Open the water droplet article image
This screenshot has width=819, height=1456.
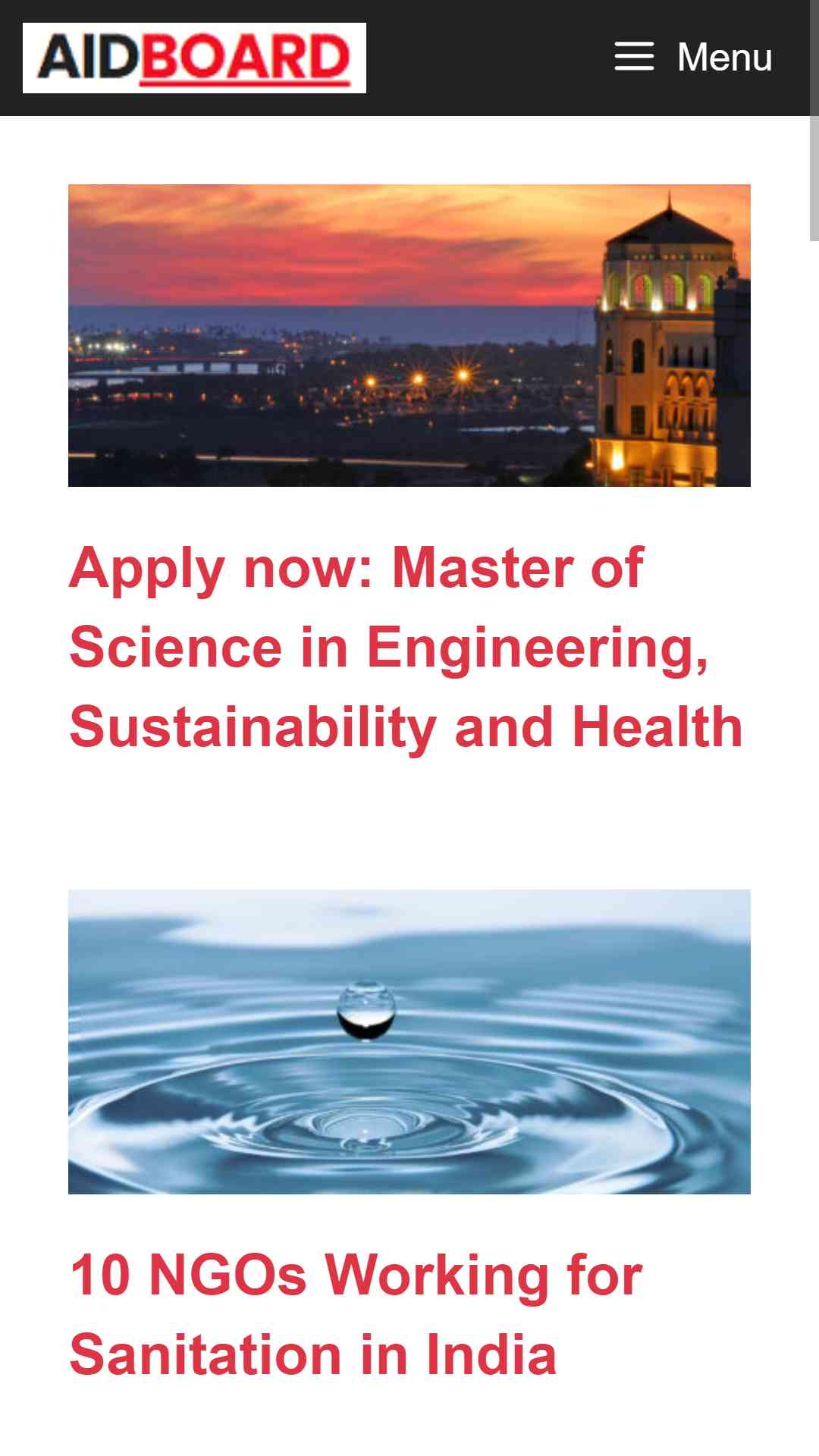[x=409, y=1042]
